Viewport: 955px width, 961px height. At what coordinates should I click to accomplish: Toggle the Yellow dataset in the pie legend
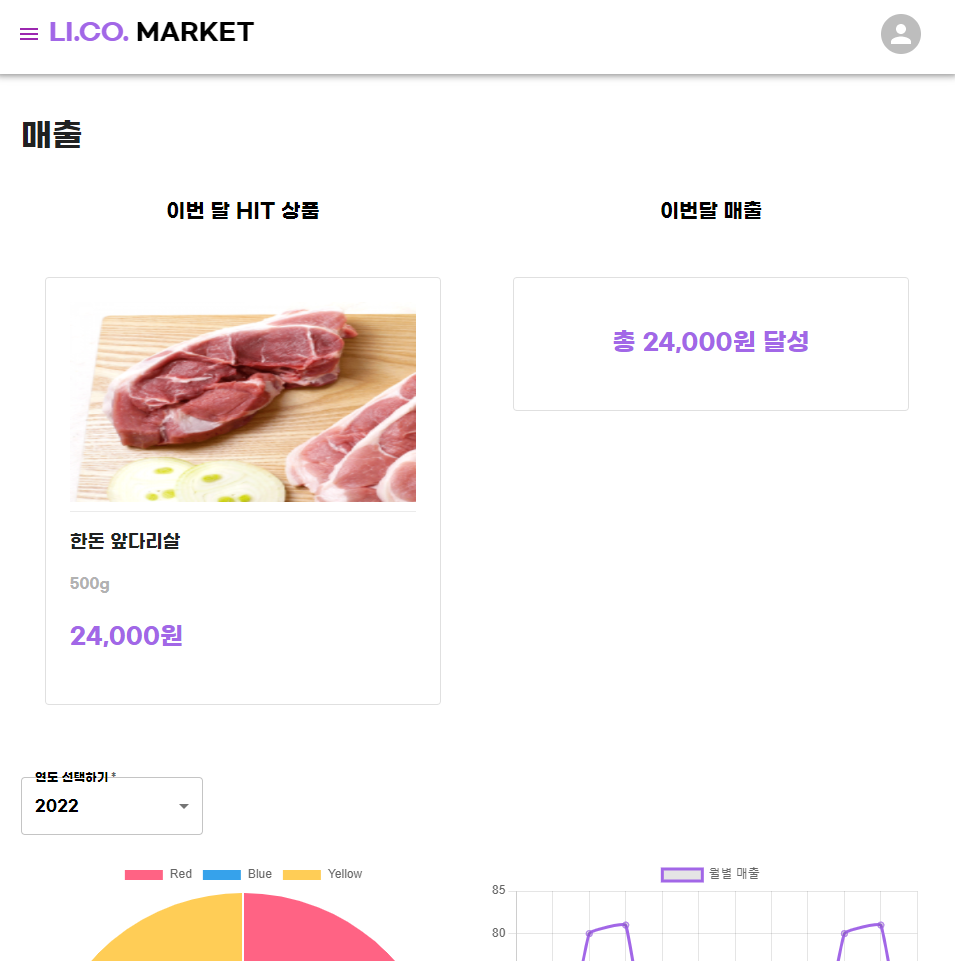[323, 873]
